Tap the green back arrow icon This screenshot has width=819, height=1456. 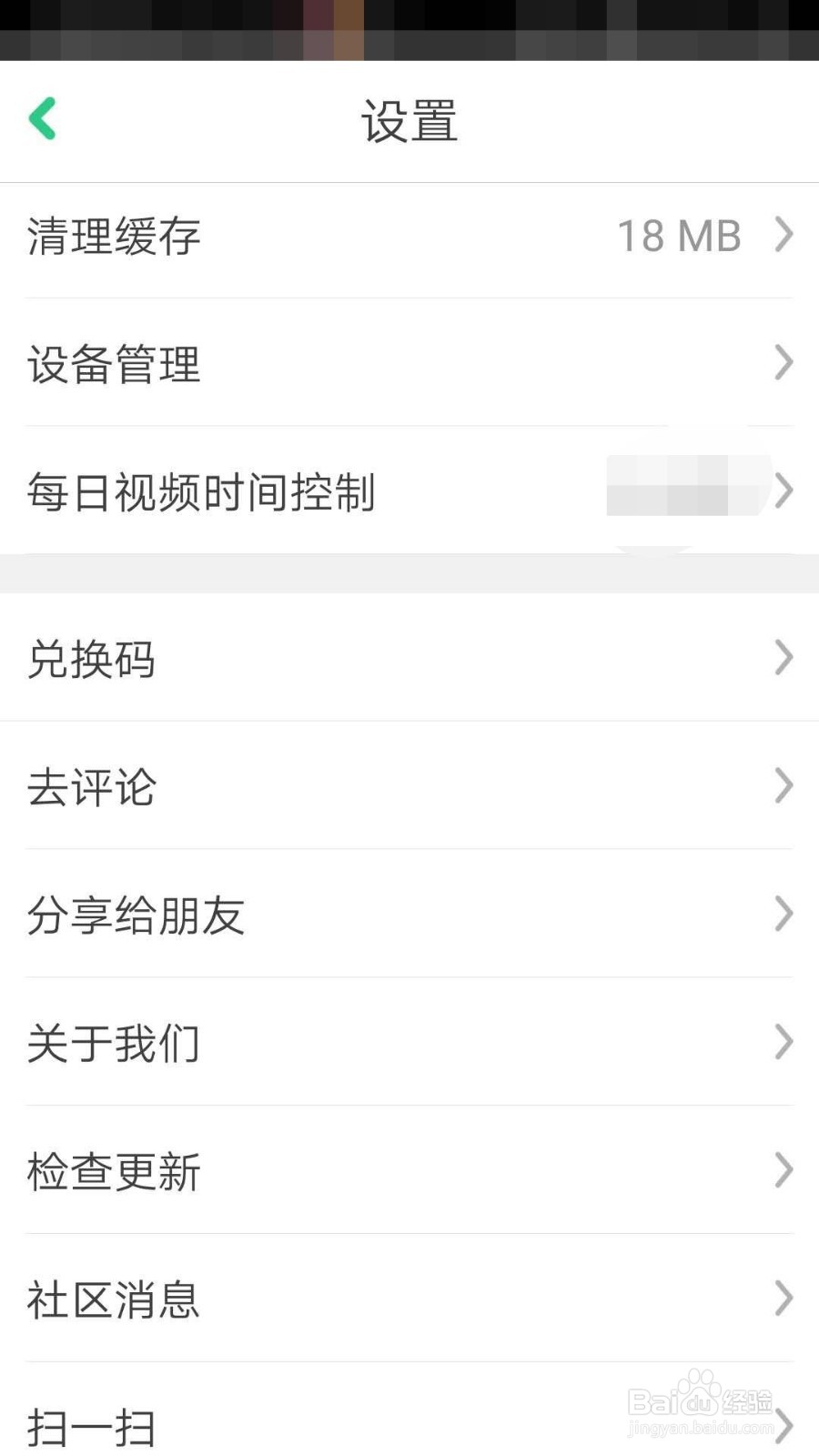point(42,118)
